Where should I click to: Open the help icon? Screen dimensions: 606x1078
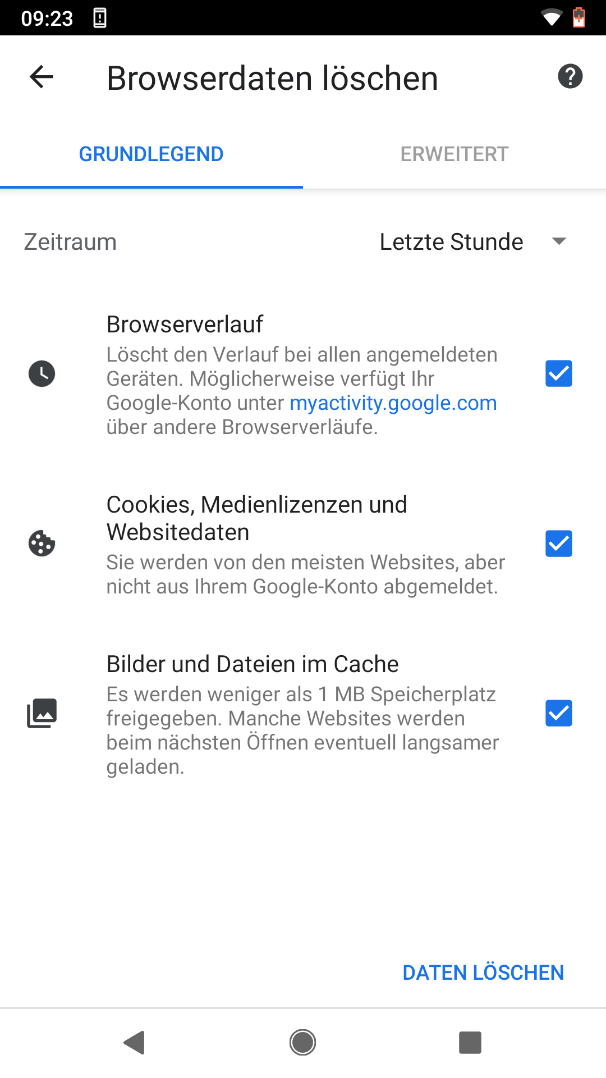pos(570,77)
